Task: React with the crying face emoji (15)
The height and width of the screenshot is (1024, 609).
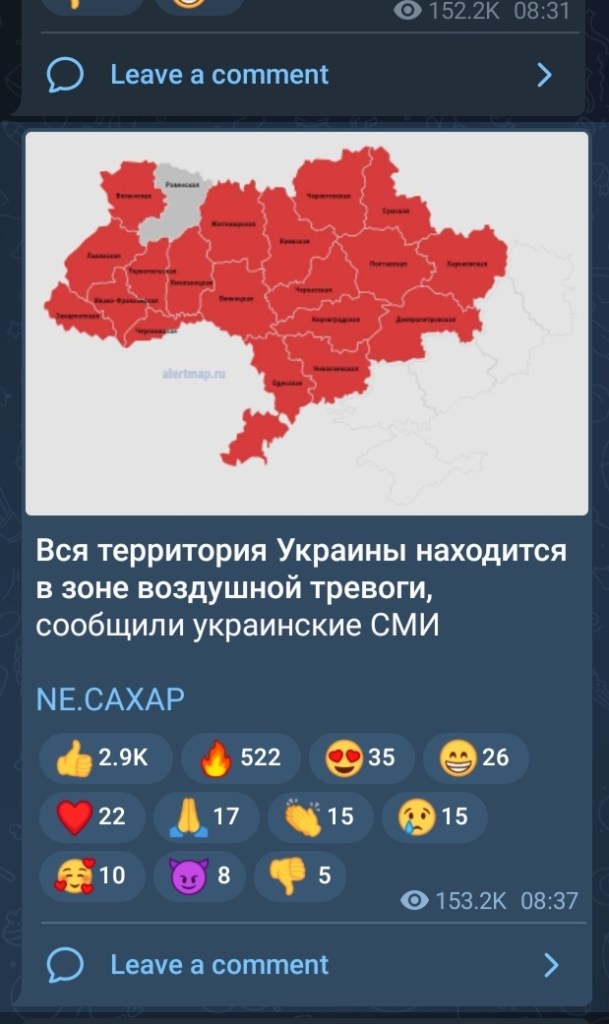Action: (433, 817)
